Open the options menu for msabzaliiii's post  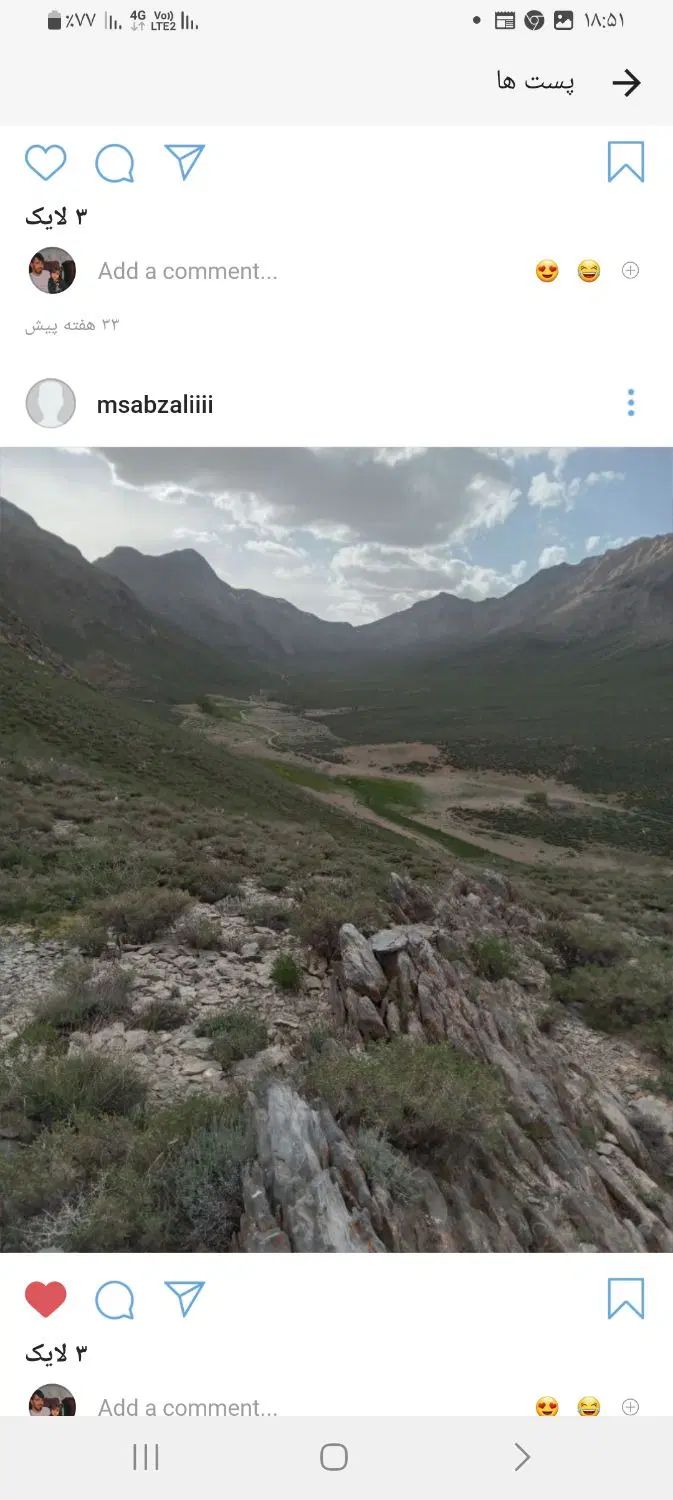click(630, 403)
